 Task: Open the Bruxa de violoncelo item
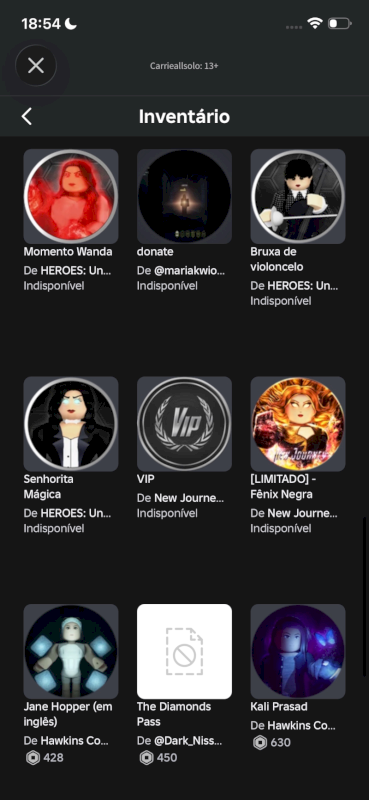coord(298,196)
